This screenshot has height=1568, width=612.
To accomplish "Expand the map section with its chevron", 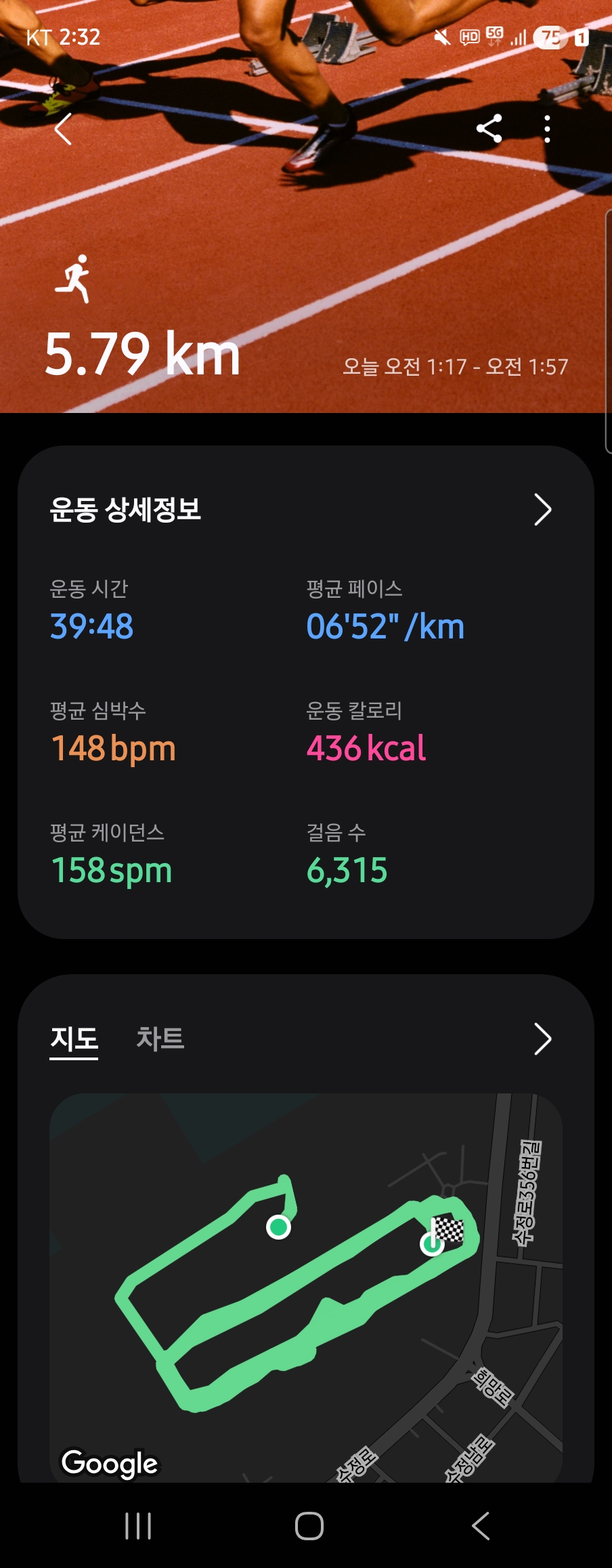I will [x=542, y=1039].
